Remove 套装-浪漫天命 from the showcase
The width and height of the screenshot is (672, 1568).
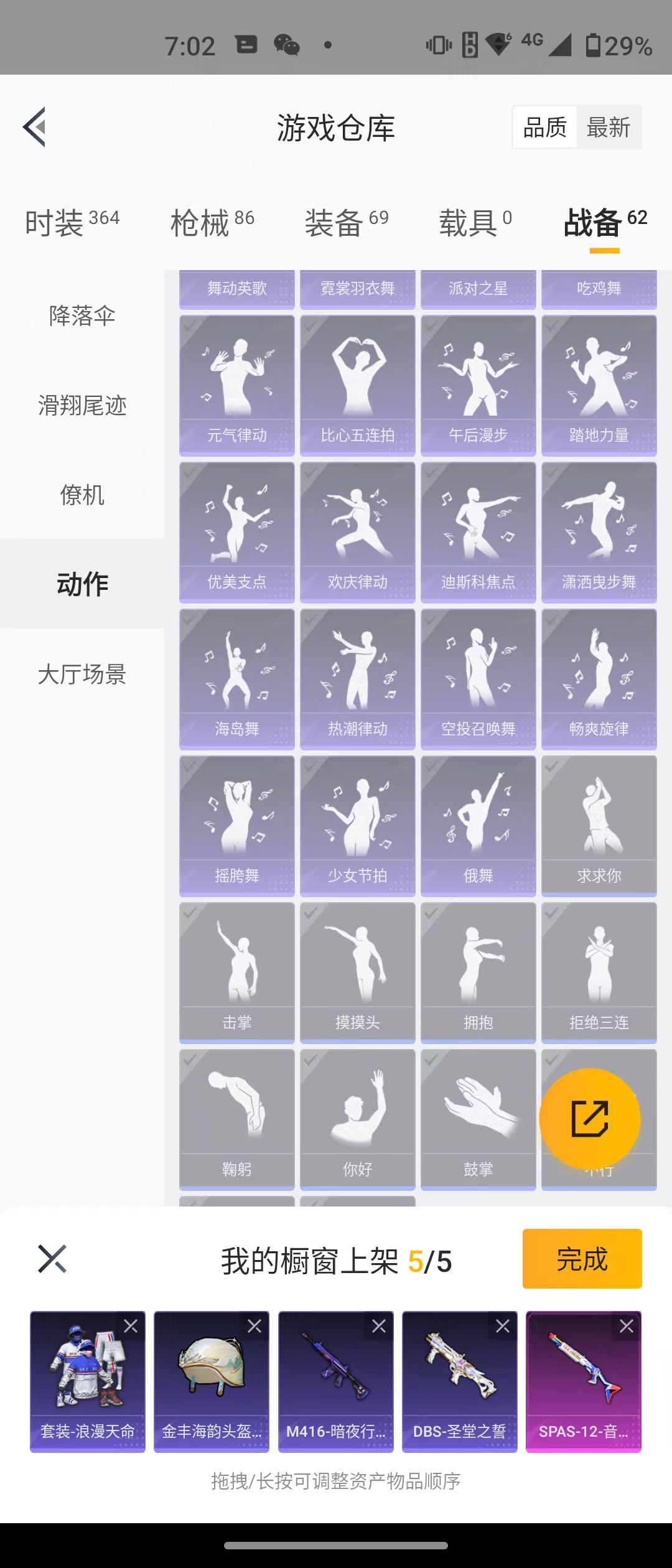[131, 1326]
